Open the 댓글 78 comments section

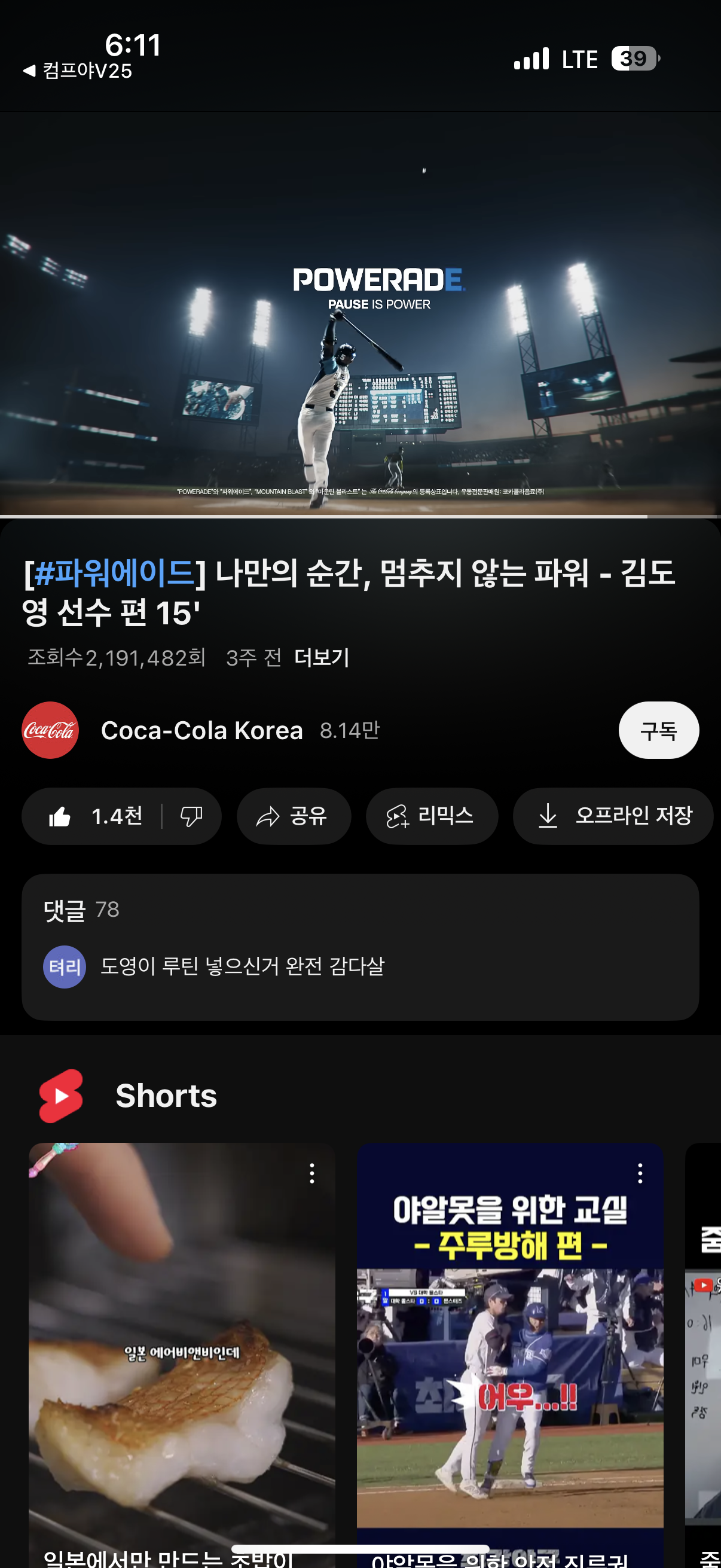pos(360,947)
